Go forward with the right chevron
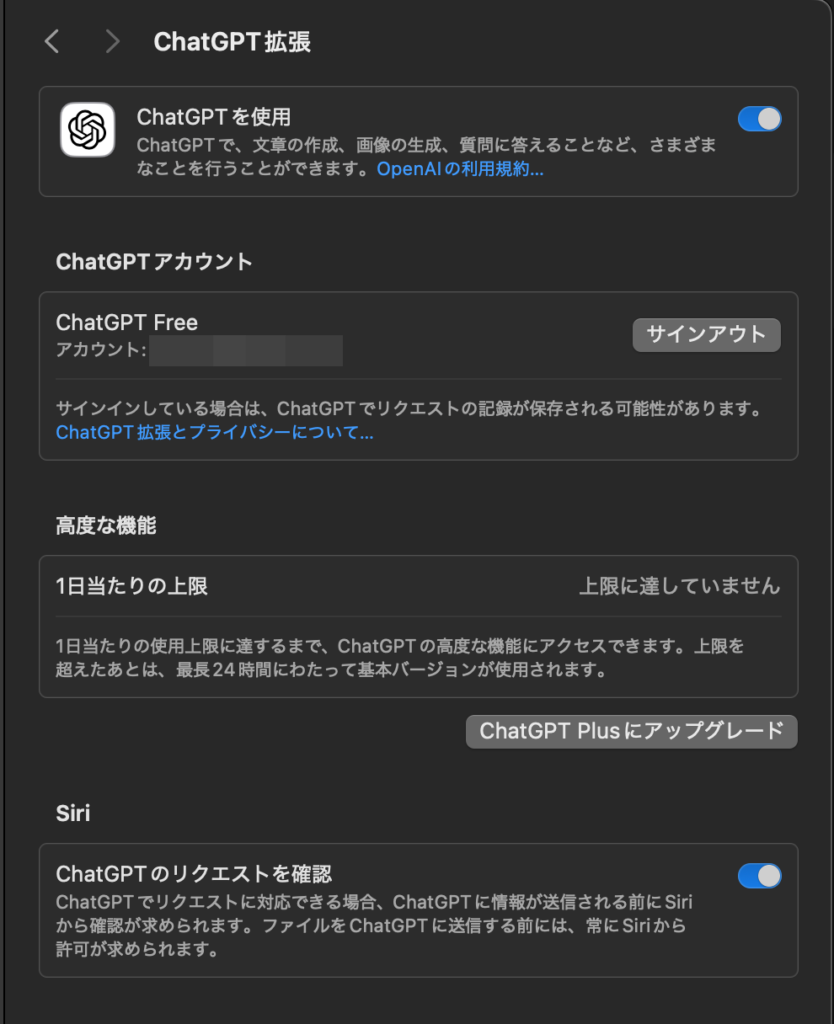This screenshot has width=834, height=1024. (x=112, y=41)
